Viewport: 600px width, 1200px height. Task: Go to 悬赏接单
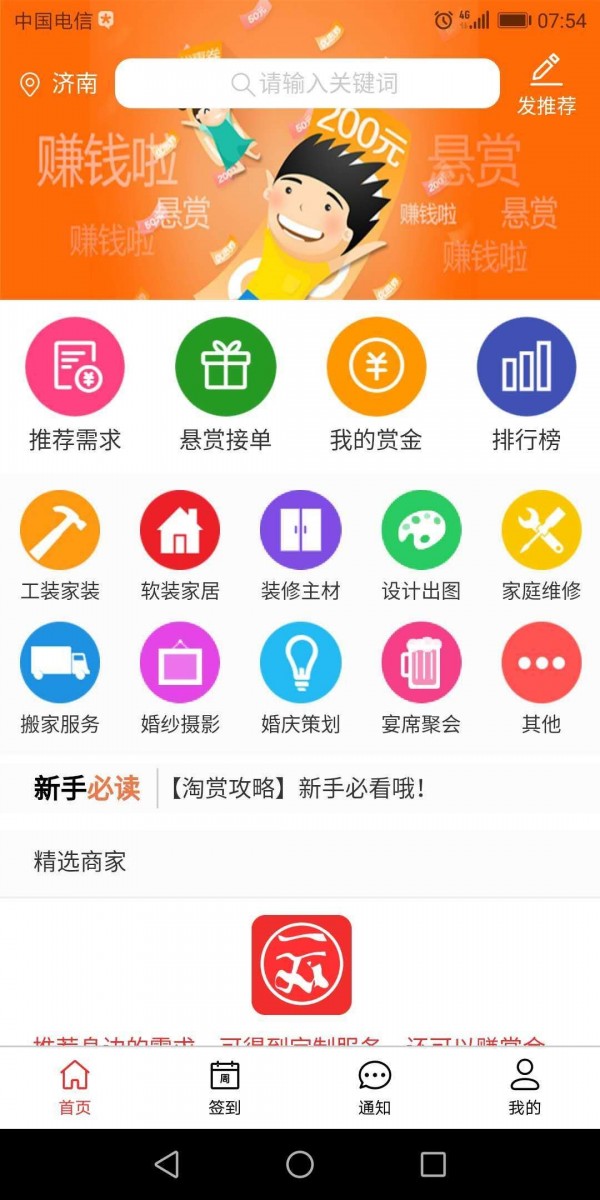[225, 383]
